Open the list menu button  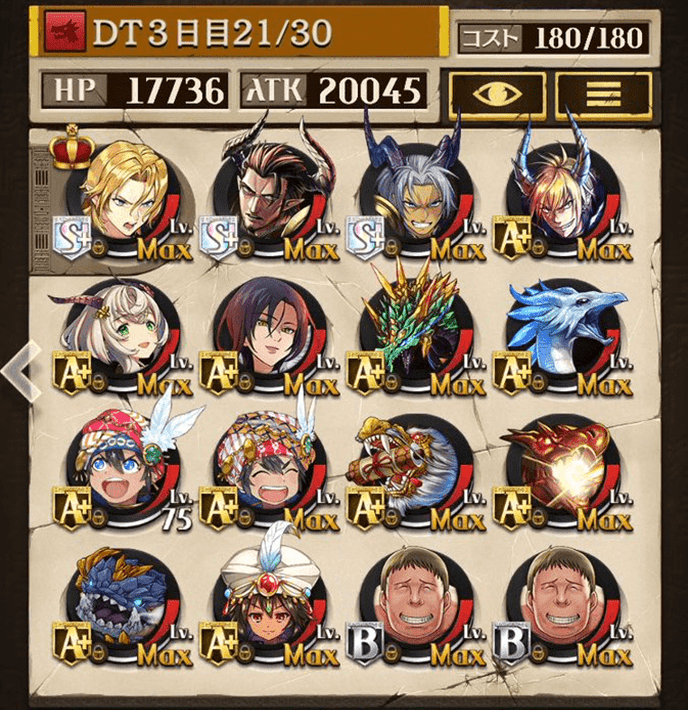click(603, 93)
